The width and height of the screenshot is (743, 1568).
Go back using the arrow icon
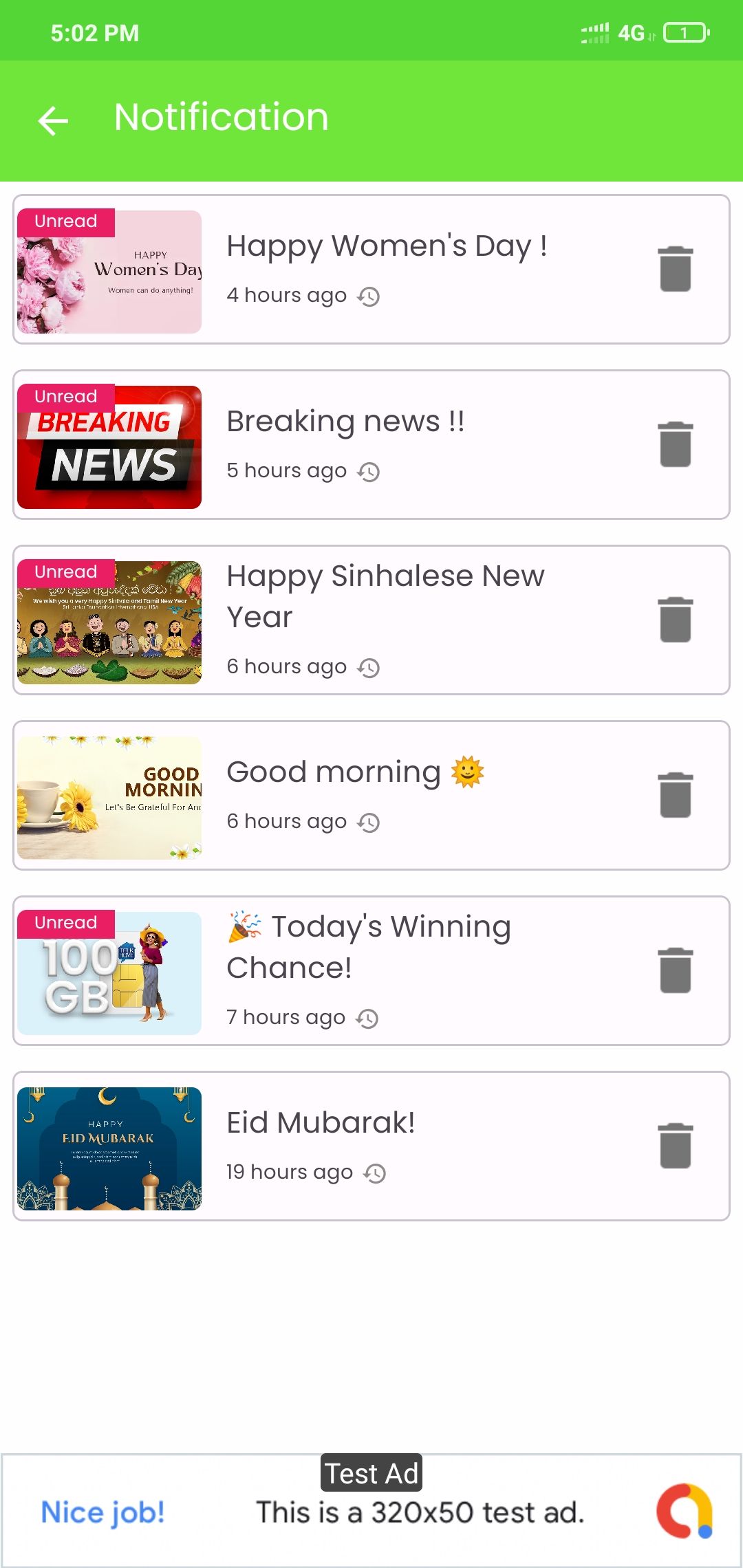53,121
